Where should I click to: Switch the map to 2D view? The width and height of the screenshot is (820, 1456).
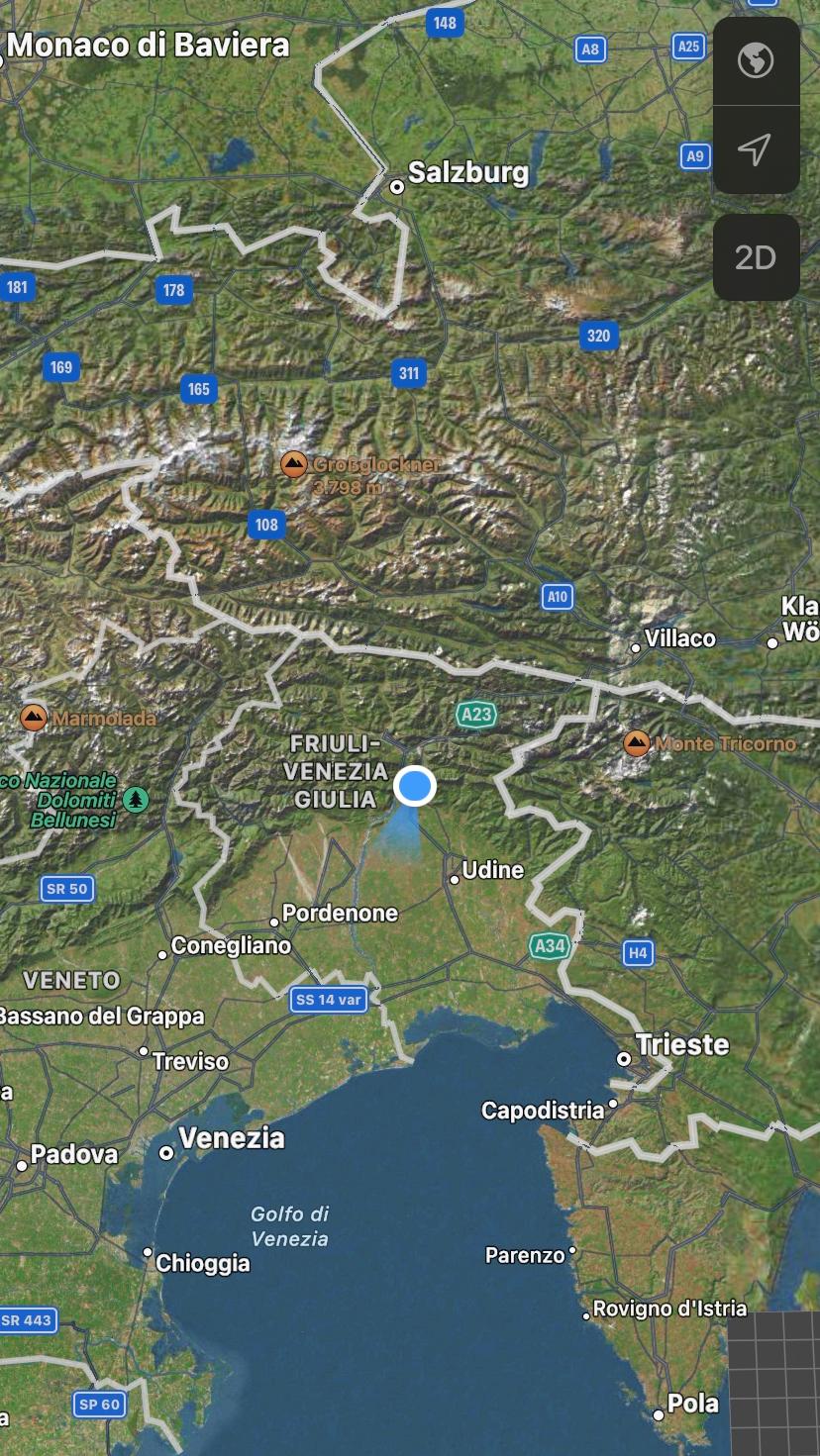(756, 257)
